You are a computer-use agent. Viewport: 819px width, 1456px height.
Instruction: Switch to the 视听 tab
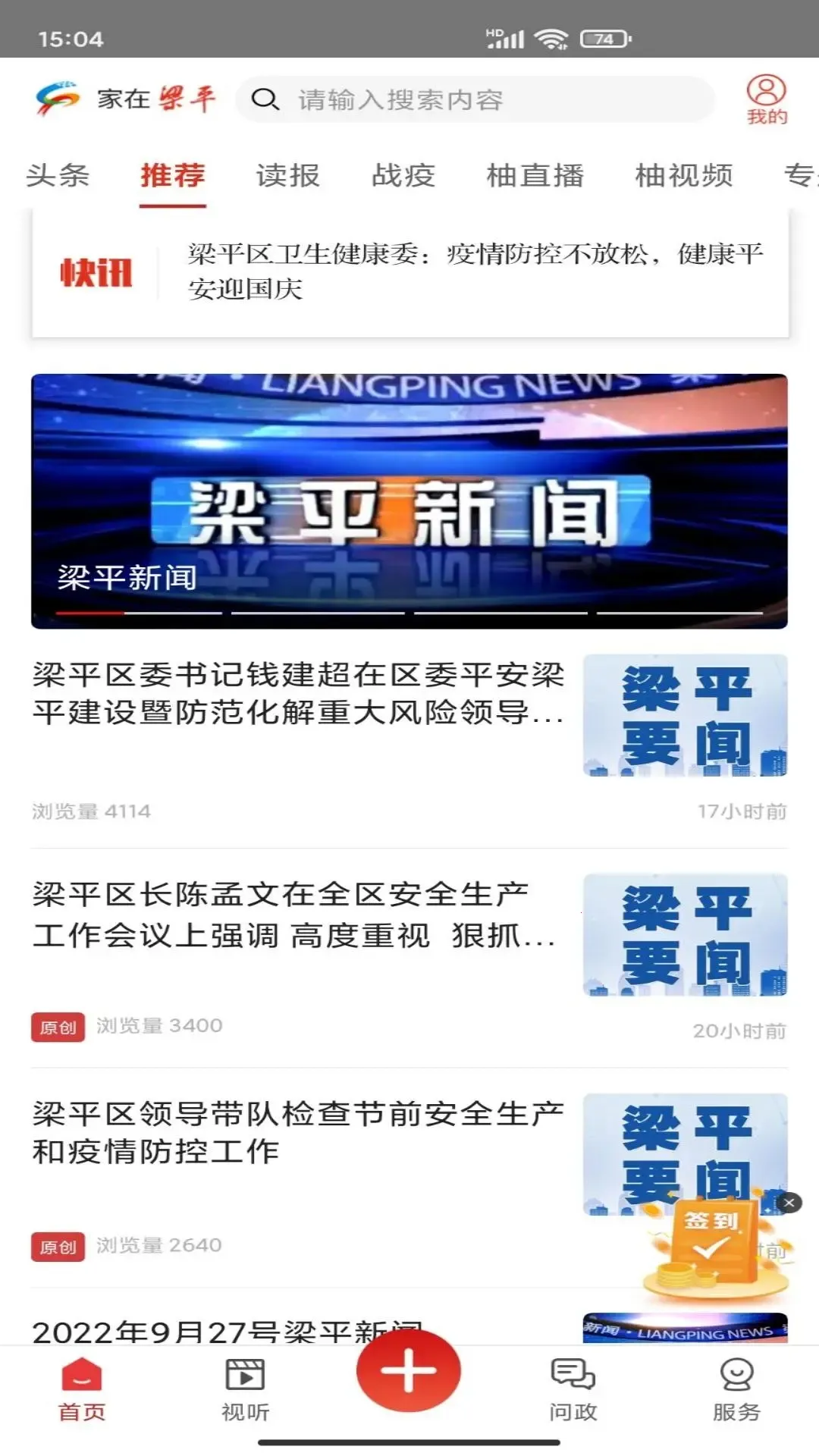(x=245, y=1389)
